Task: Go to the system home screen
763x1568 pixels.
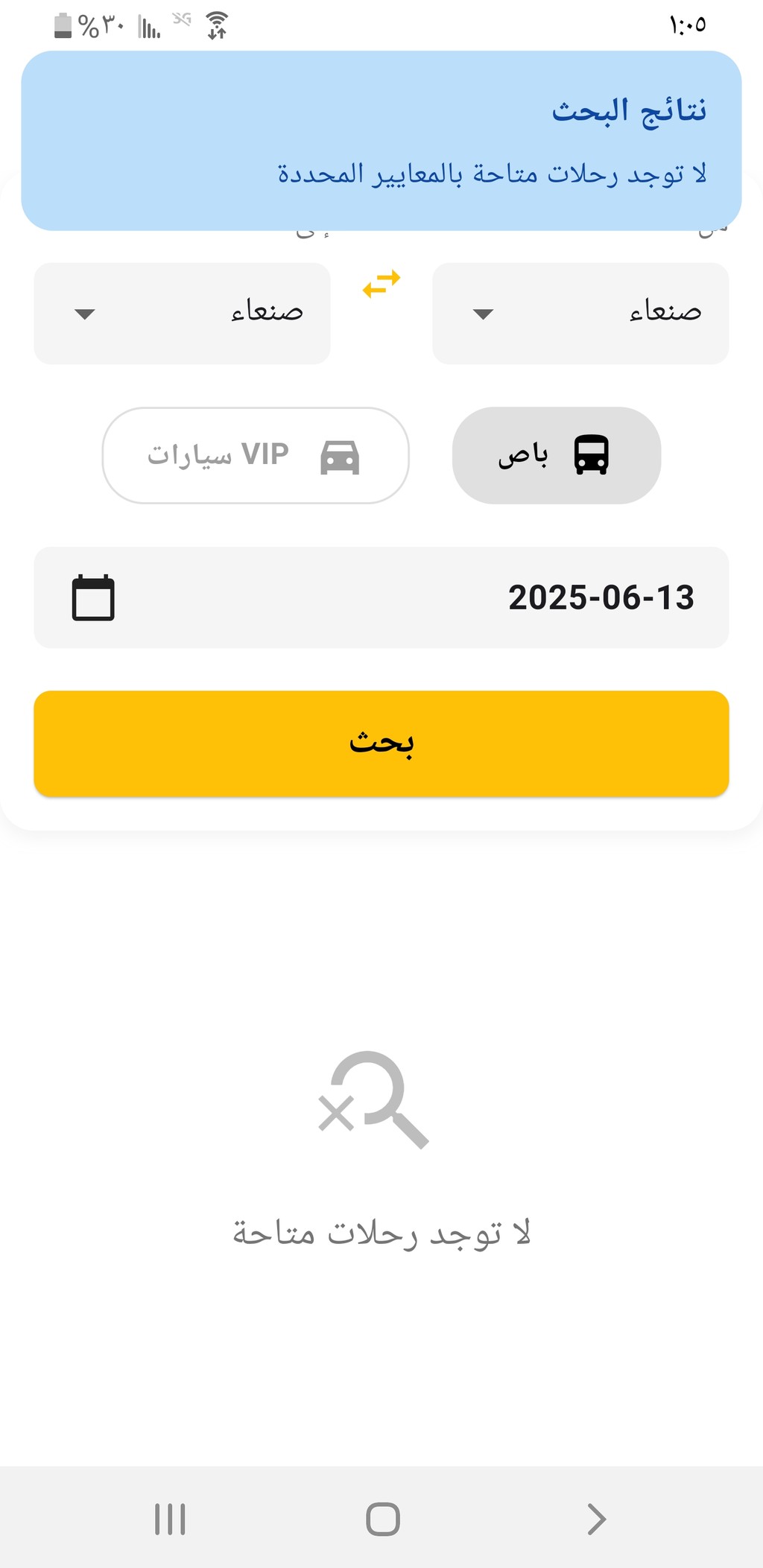Action: coord(383,1519)
